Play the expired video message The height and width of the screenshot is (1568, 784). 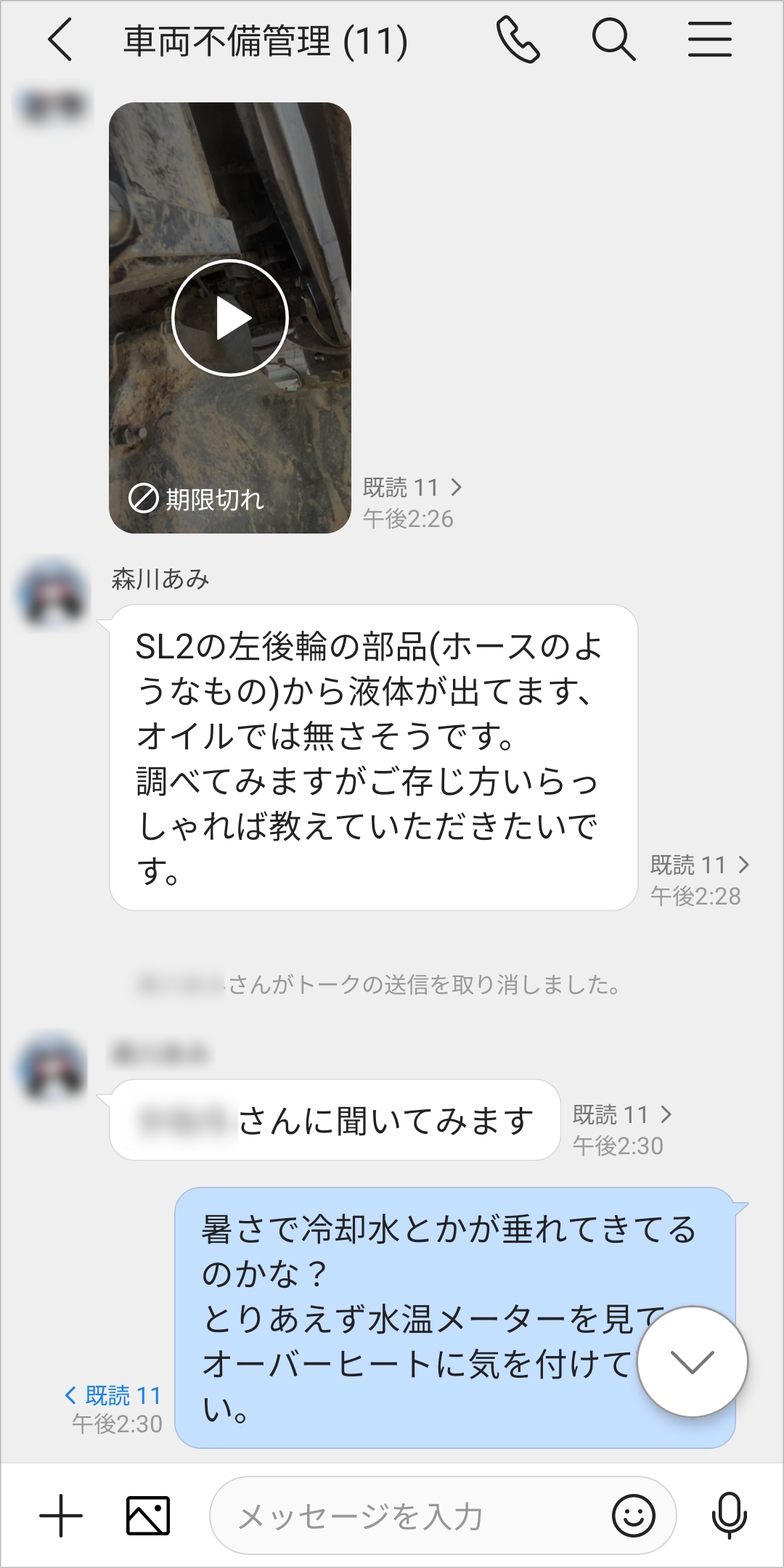coord(230,318)
